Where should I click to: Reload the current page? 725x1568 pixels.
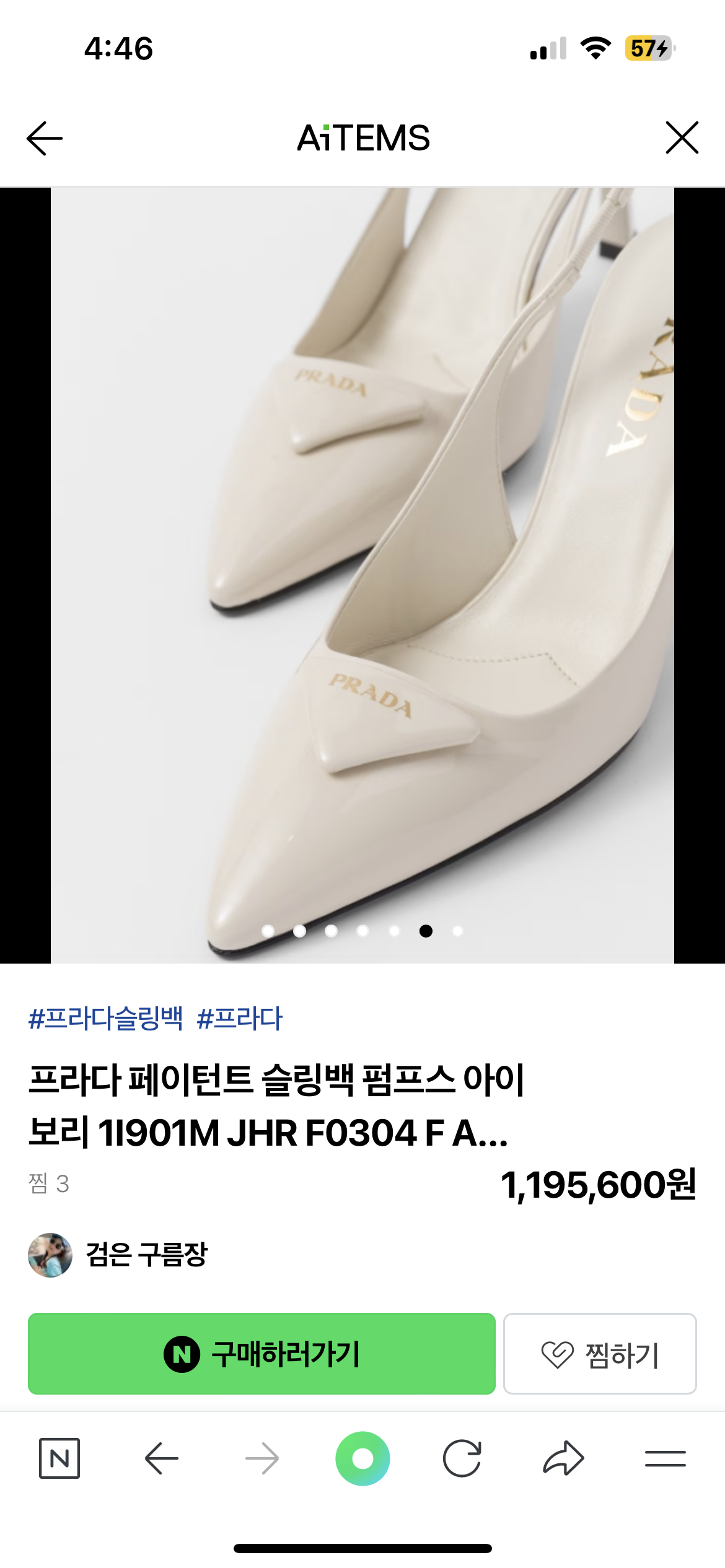(x=462, y=1458)
